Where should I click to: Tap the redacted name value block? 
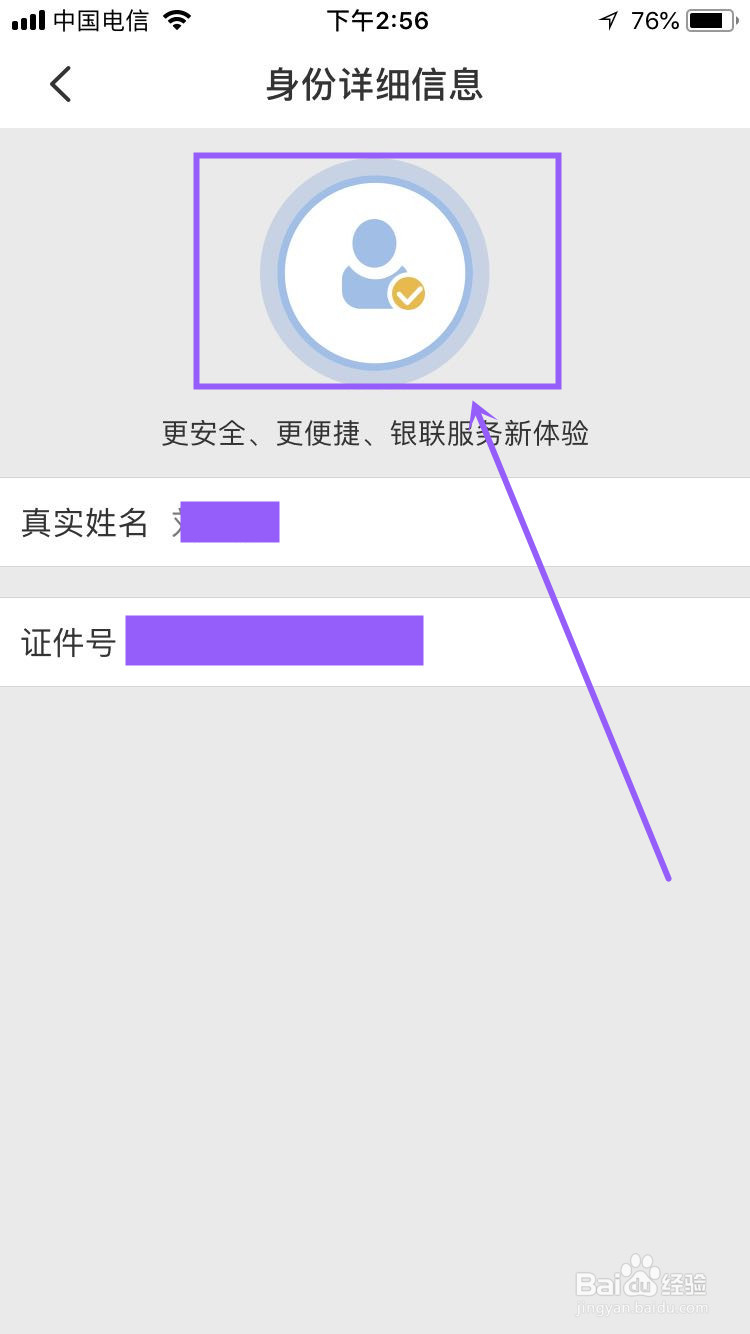pyautogui.click(x=230, y=521)
